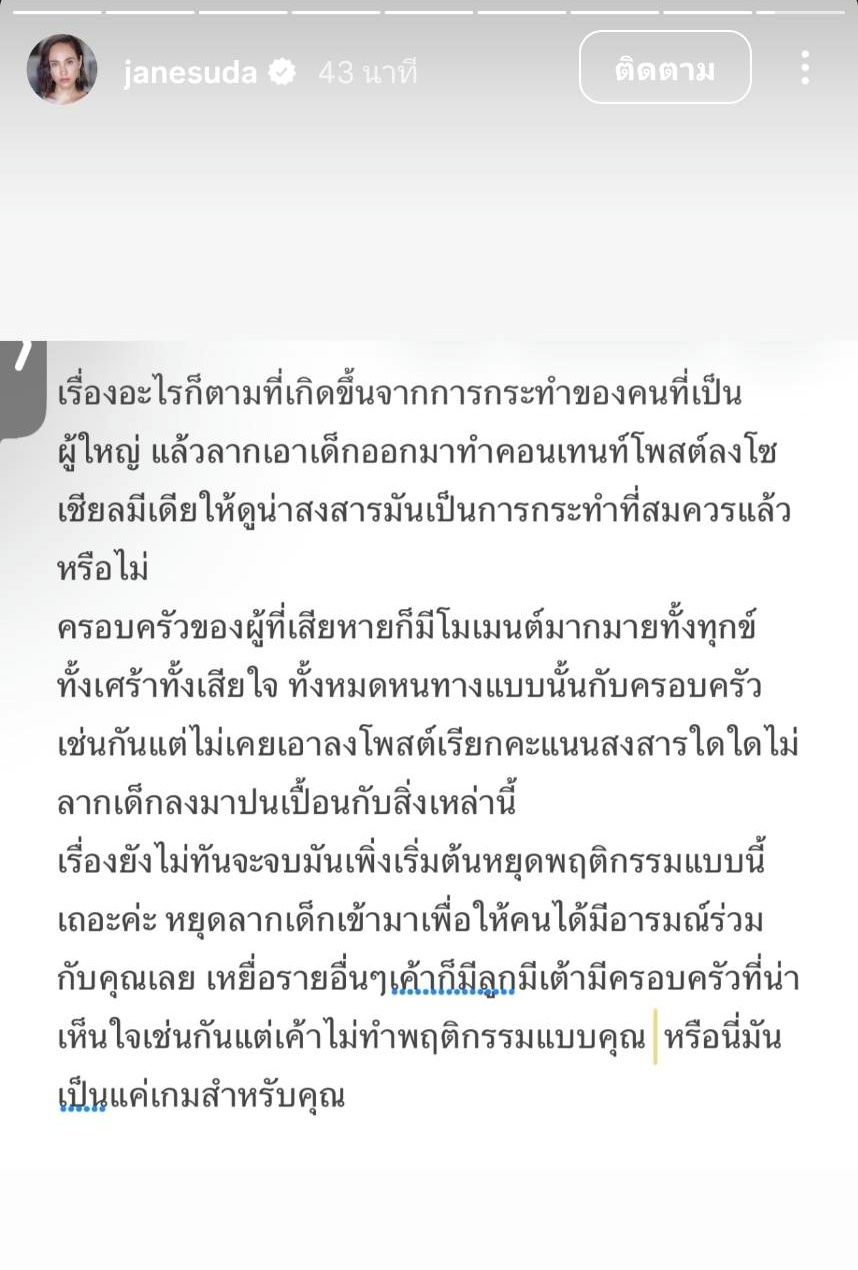The height and width of the screenshot is (1270, 858).
Task: Open janesuda's profile picture
Action: (x=62, y=69)
